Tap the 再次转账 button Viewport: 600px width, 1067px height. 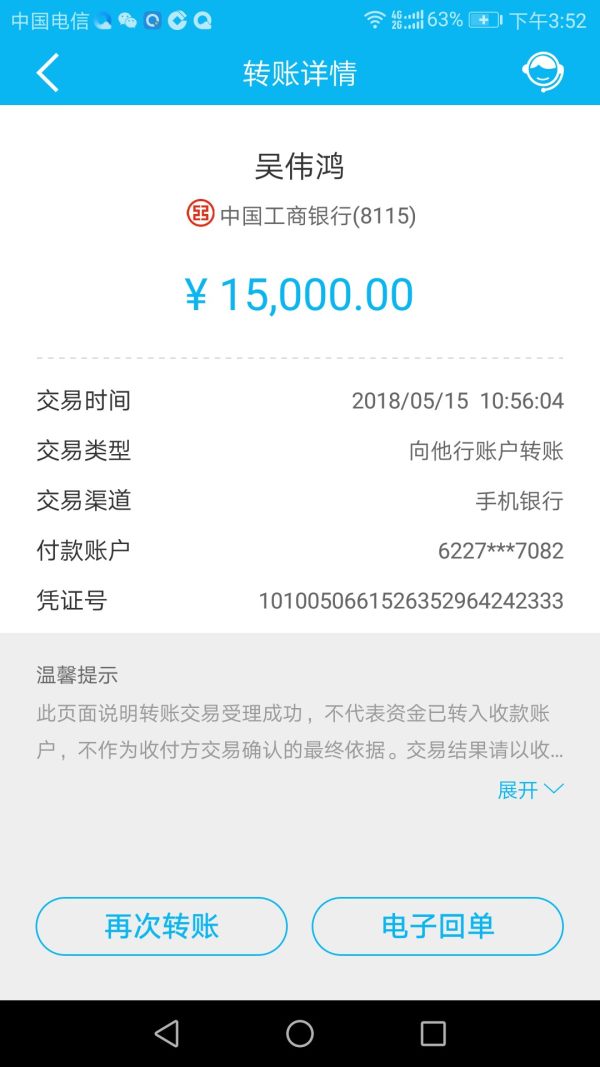[x=162, y=926]
